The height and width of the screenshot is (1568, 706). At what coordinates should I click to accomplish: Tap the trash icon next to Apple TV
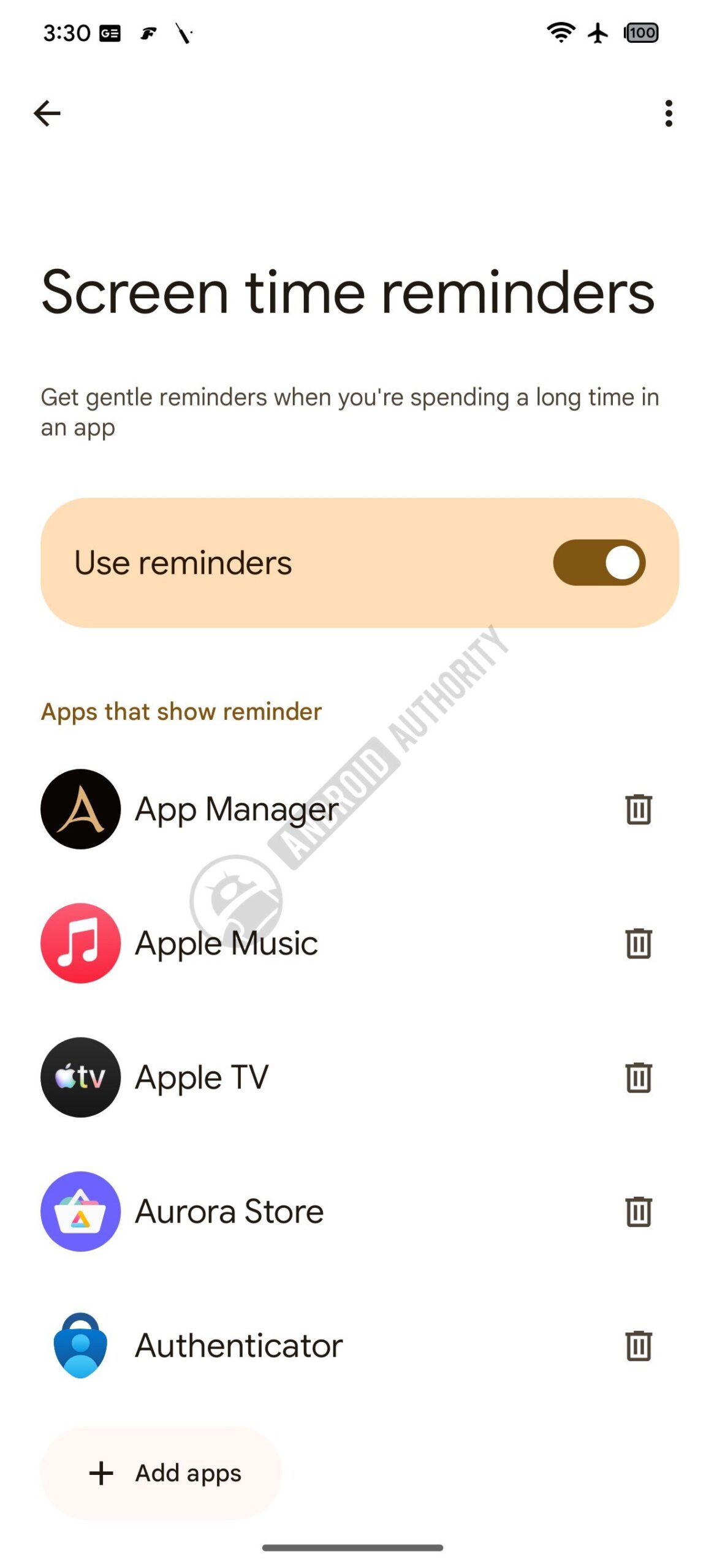[638, 1077]
